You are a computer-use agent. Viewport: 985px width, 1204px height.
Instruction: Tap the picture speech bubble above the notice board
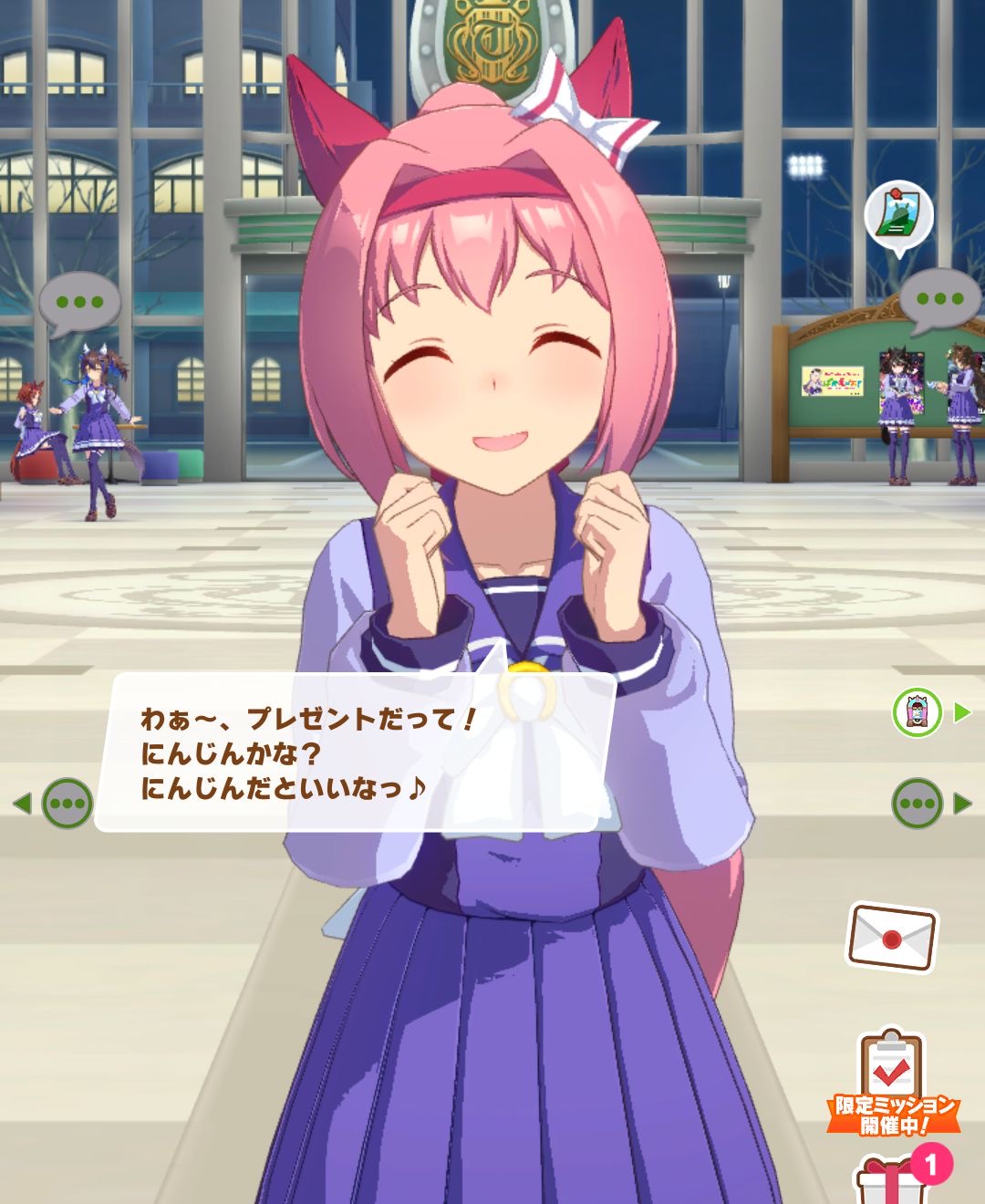point(898,218)
